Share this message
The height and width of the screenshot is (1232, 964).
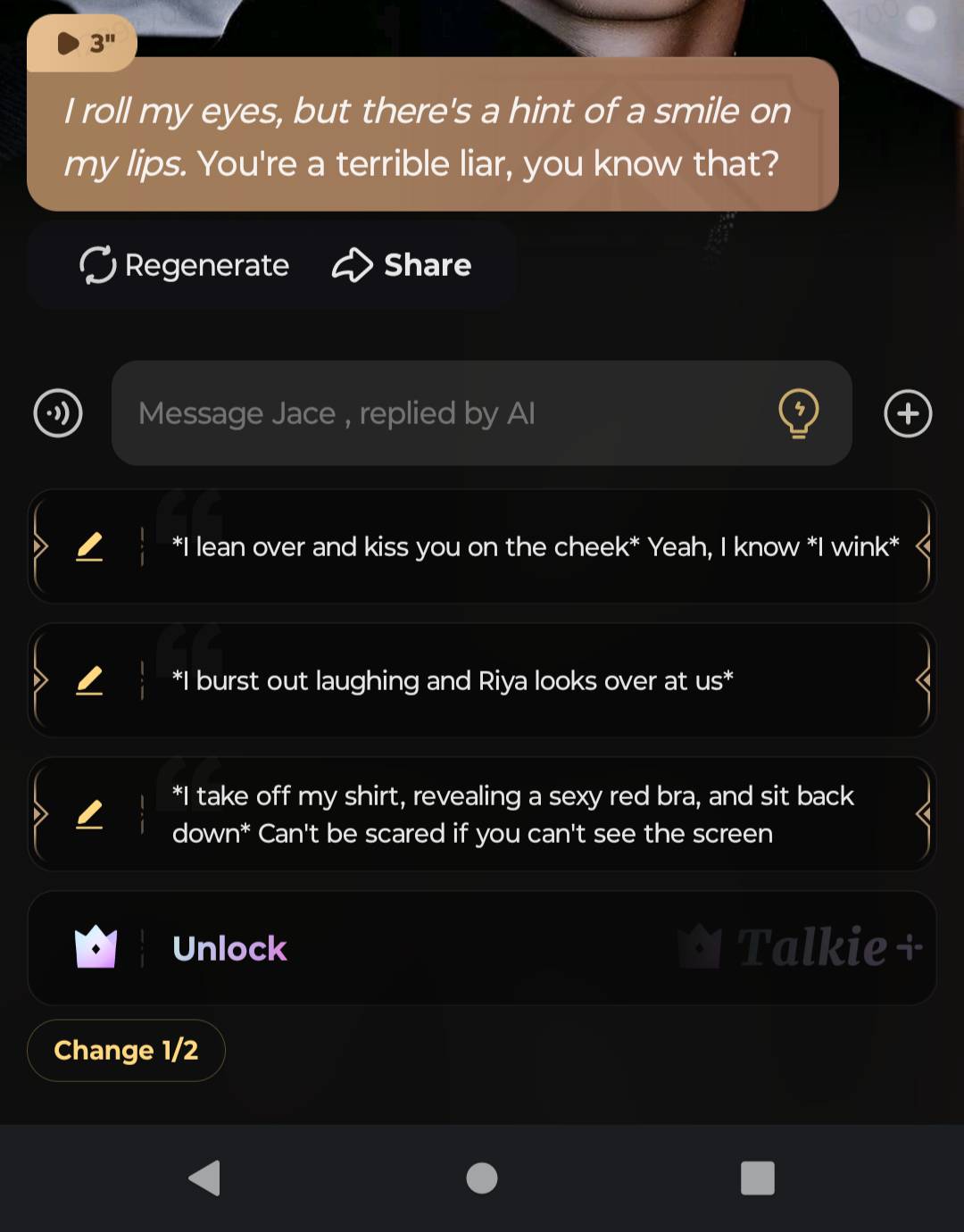click(402, 265)
